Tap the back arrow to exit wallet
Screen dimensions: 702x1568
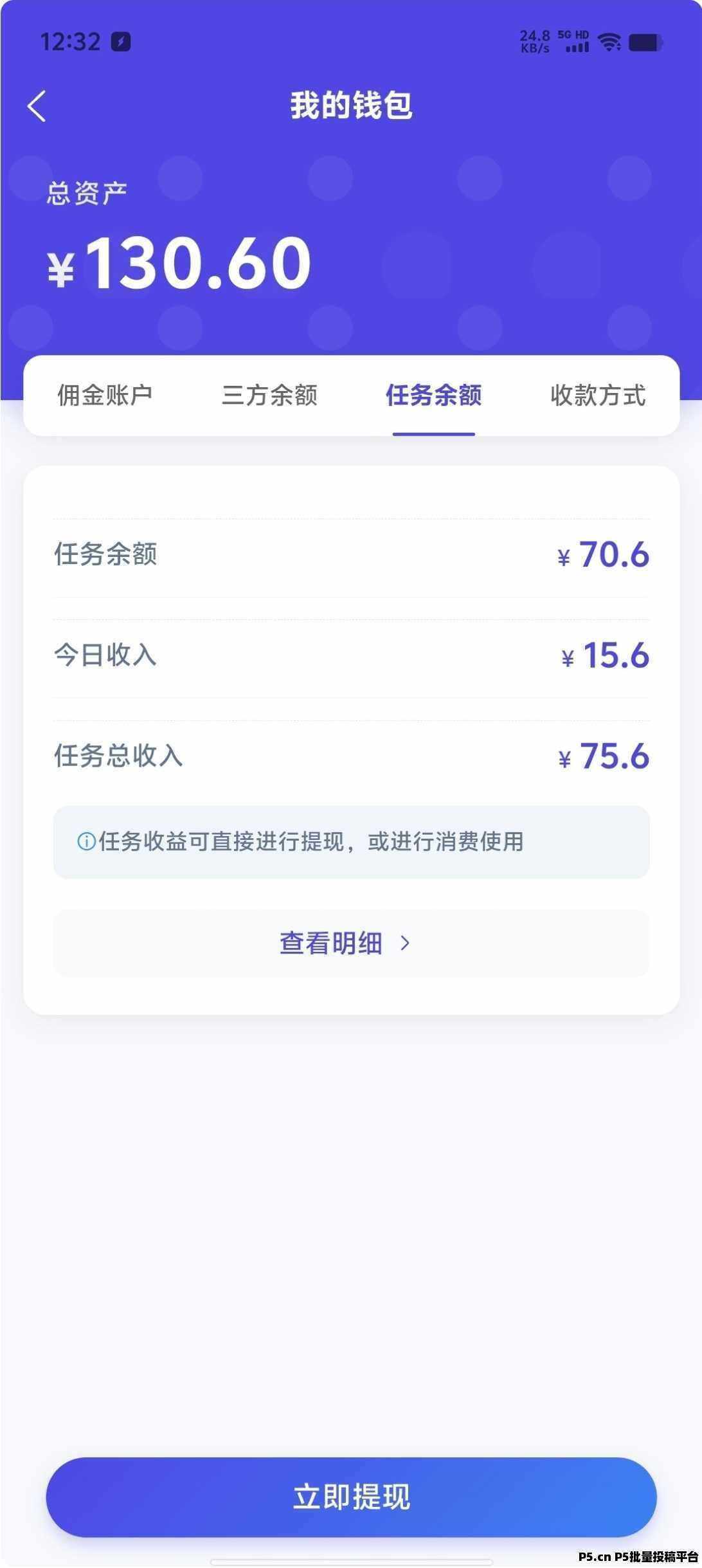click(x=37, y=105)
